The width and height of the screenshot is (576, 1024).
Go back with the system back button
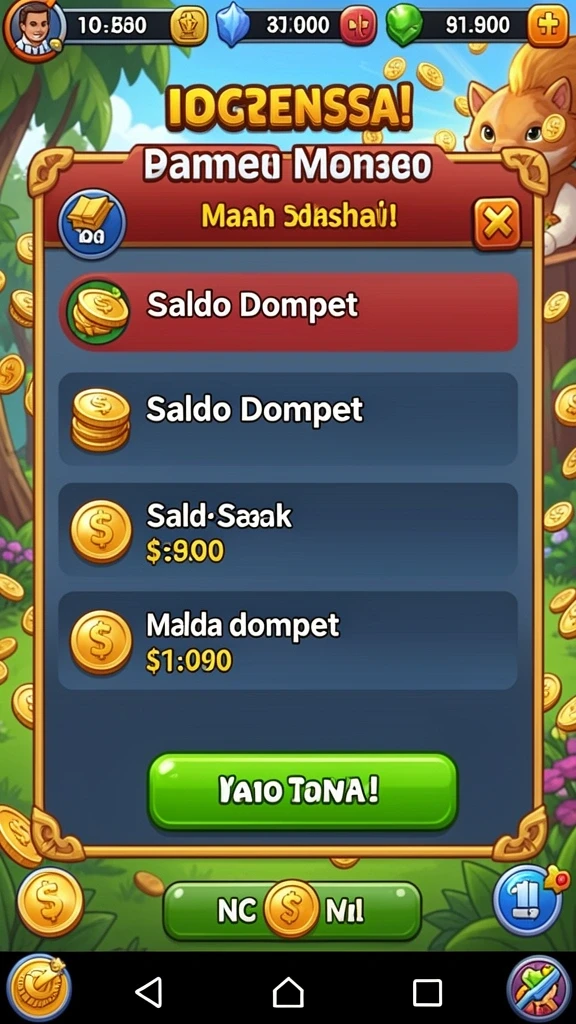[x=149, y=993]
